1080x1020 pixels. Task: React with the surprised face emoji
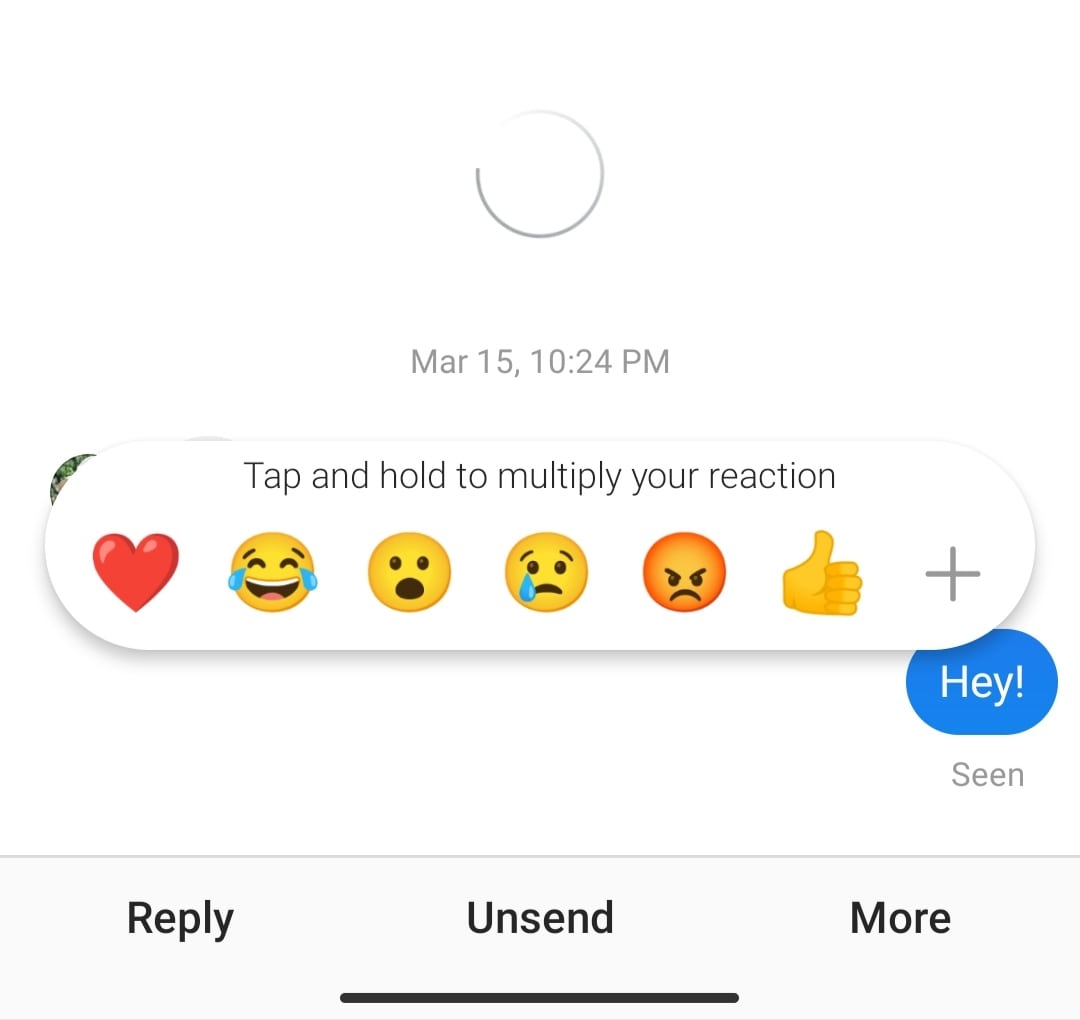409,572
